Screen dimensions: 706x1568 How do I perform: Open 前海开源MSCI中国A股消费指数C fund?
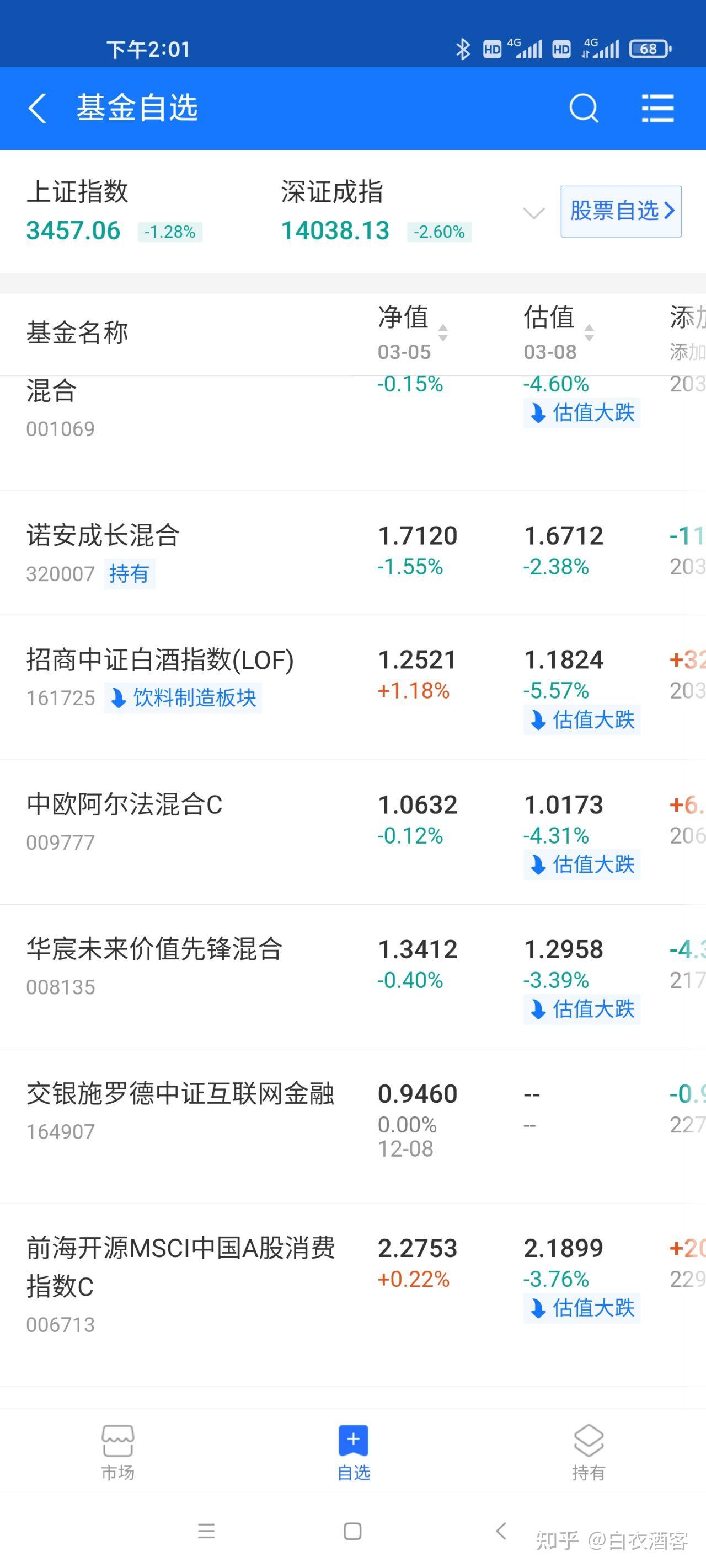point(352,1295)
